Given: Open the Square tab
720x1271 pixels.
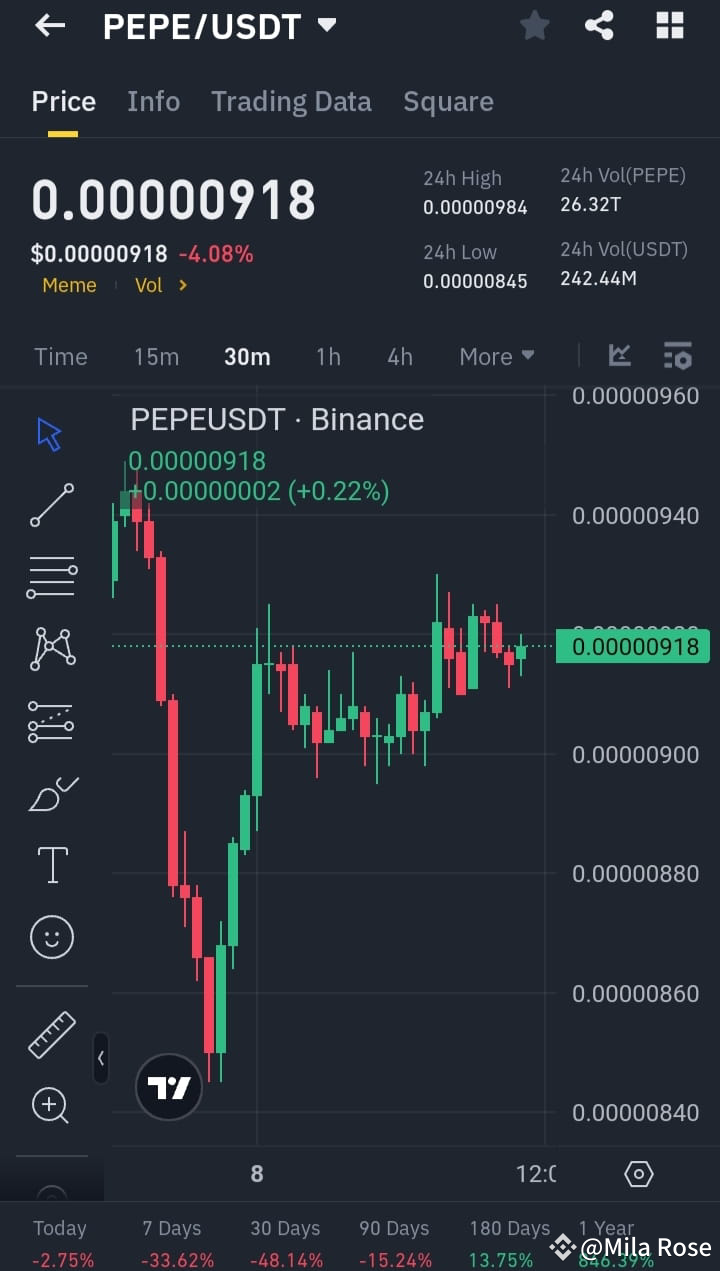Looking at the screenshot, I should [448, 101].
